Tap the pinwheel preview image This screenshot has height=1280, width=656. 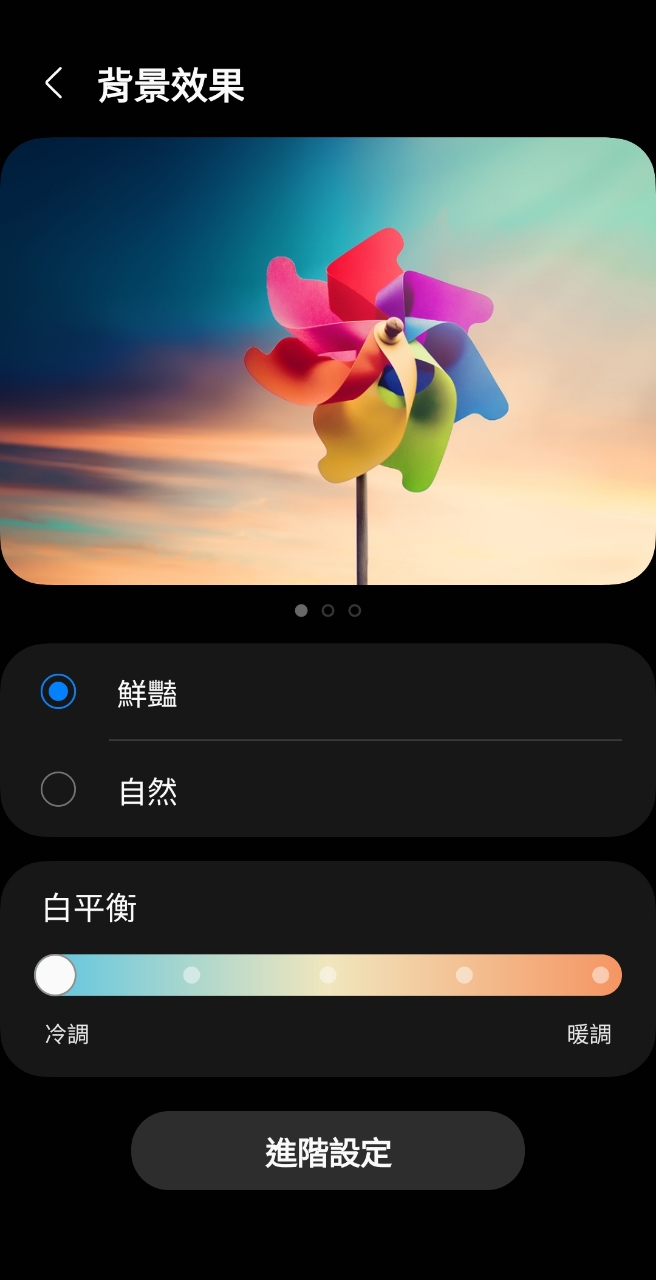click(328, 360)
